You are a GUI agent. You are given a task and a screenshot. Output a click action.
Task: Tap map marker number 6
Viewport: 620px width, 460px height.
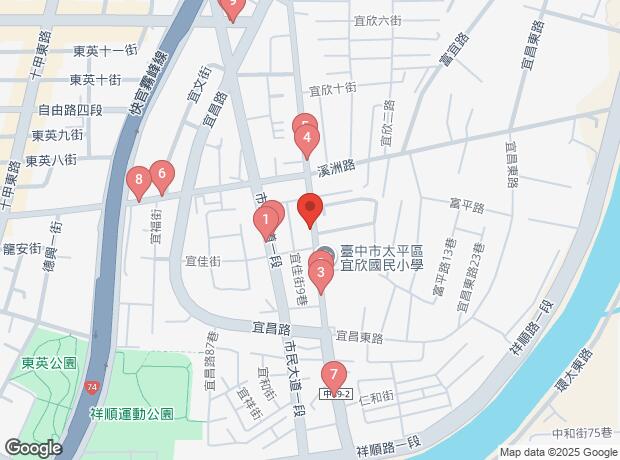(x=161, y=174)
